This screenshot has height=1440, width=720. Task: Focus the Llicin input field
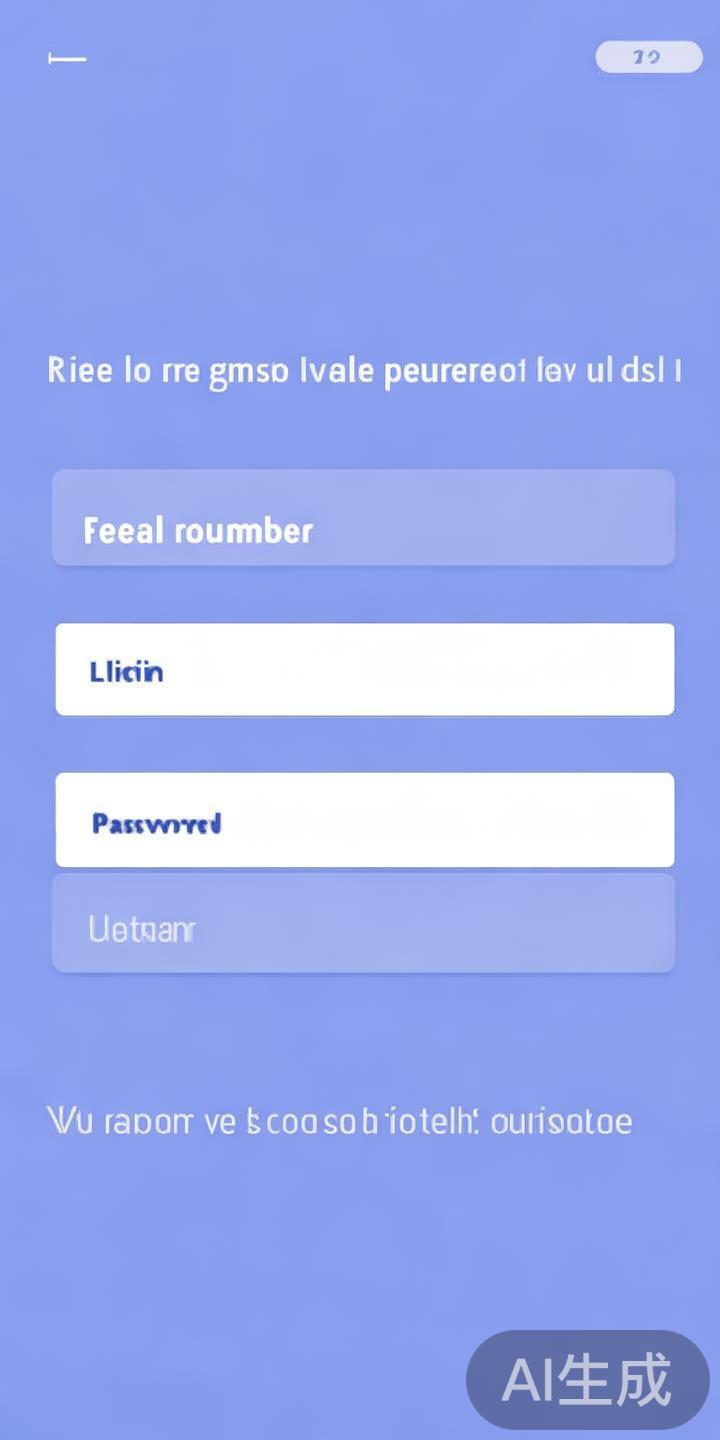coord(364,669)
